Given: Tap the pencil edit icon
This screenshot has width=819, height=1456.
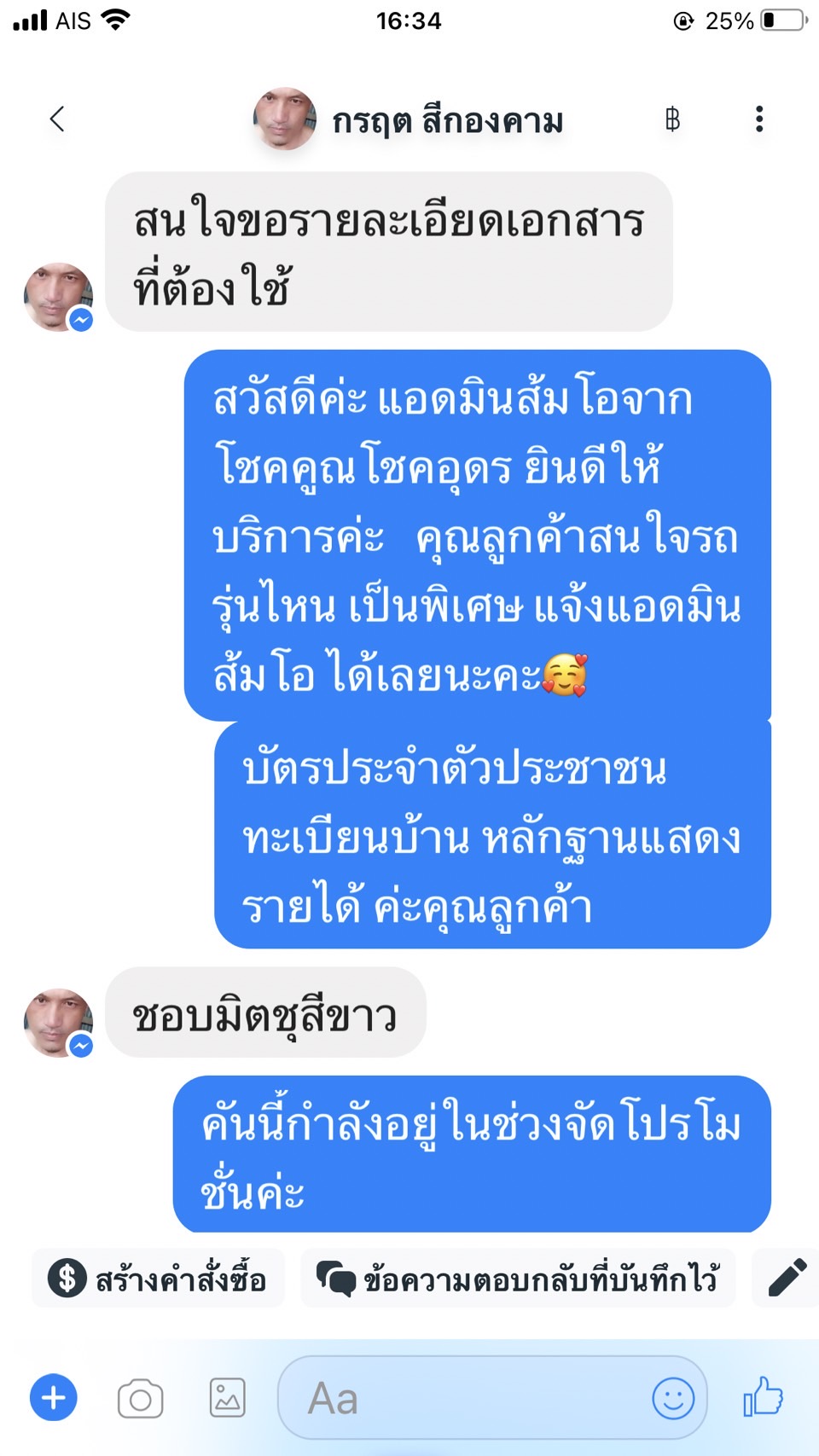Looking at the screenshot, I should 787,1278.
